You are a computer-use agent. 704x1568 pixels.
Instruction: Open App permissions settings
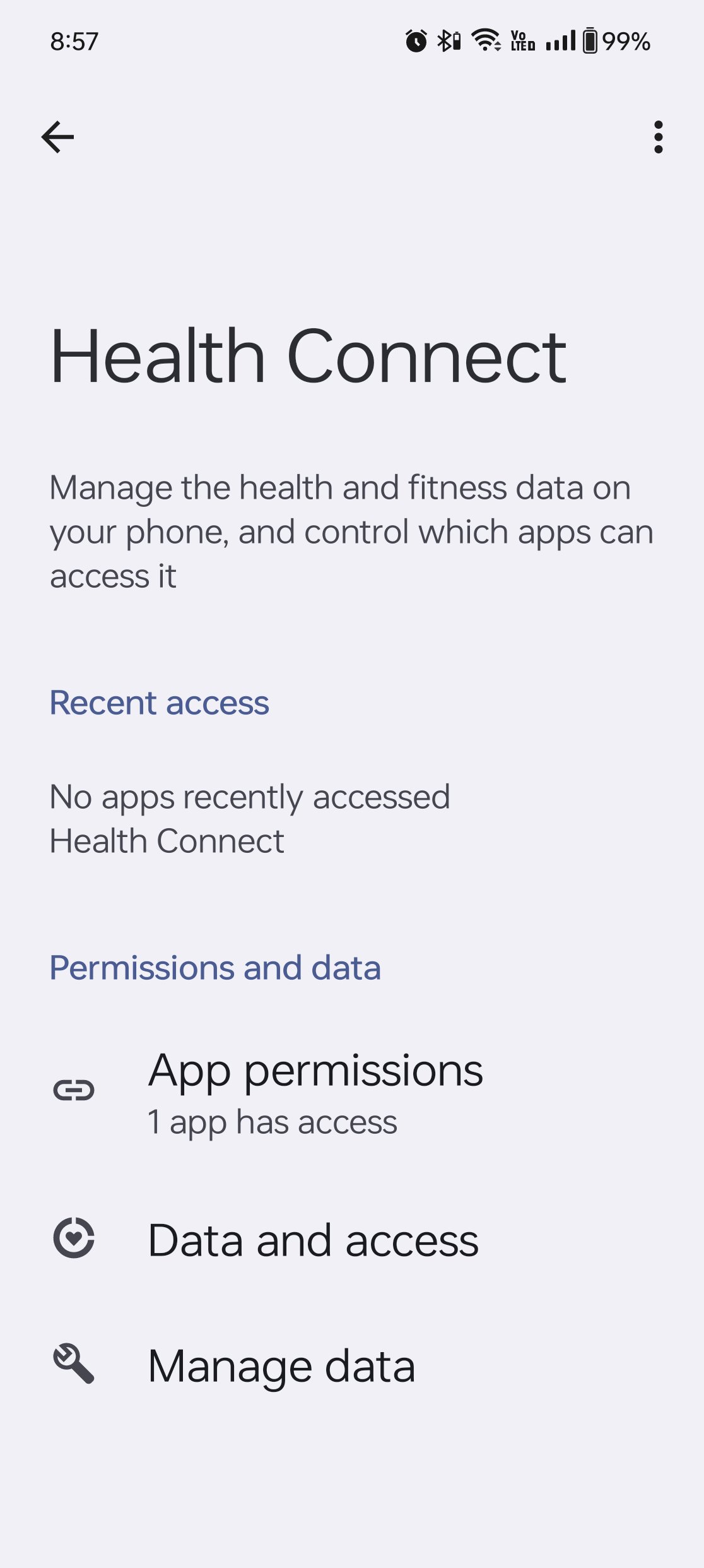point(315,1092)
